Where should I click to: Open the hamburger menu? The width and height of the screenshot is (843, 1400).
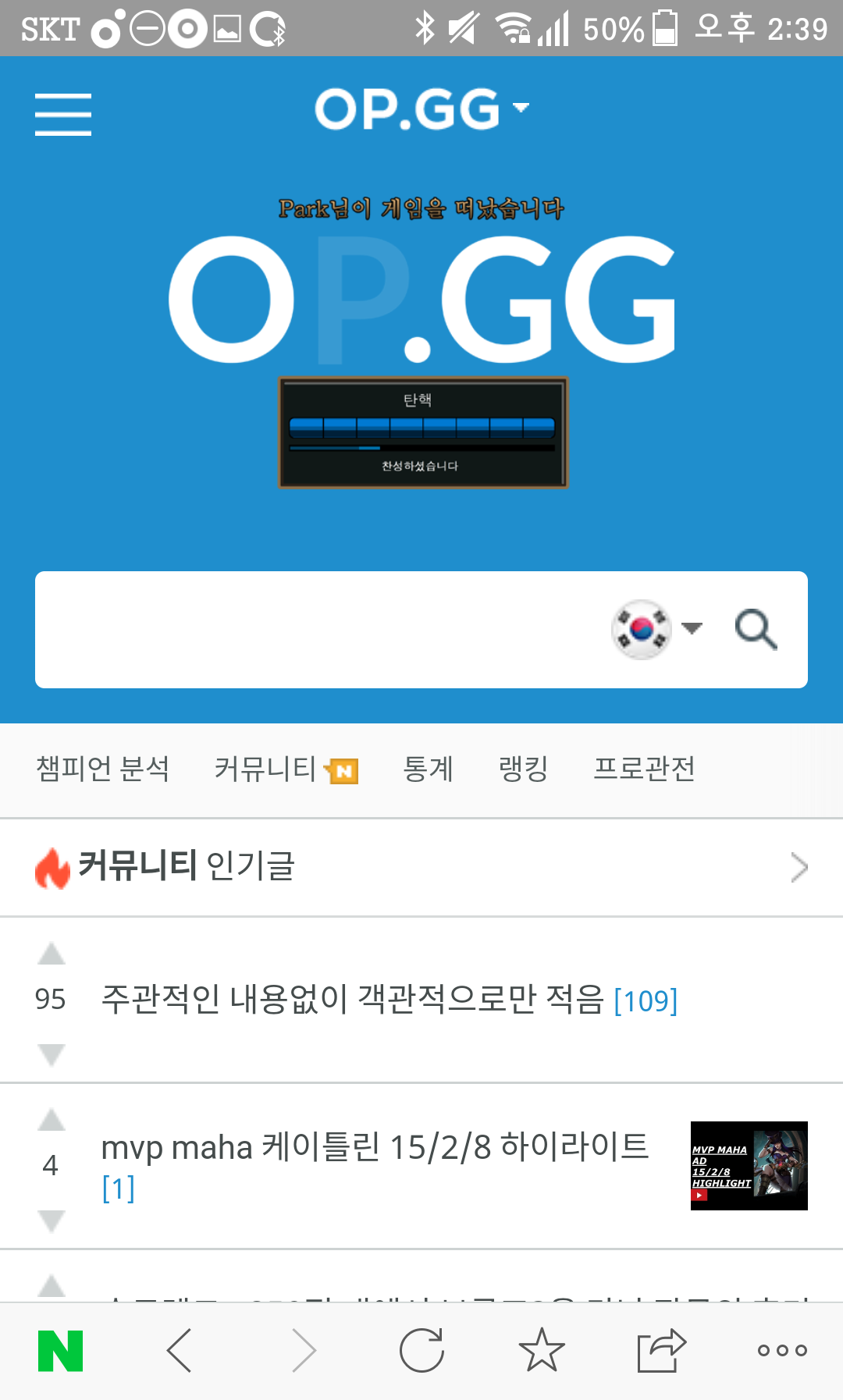coord(62,114)
